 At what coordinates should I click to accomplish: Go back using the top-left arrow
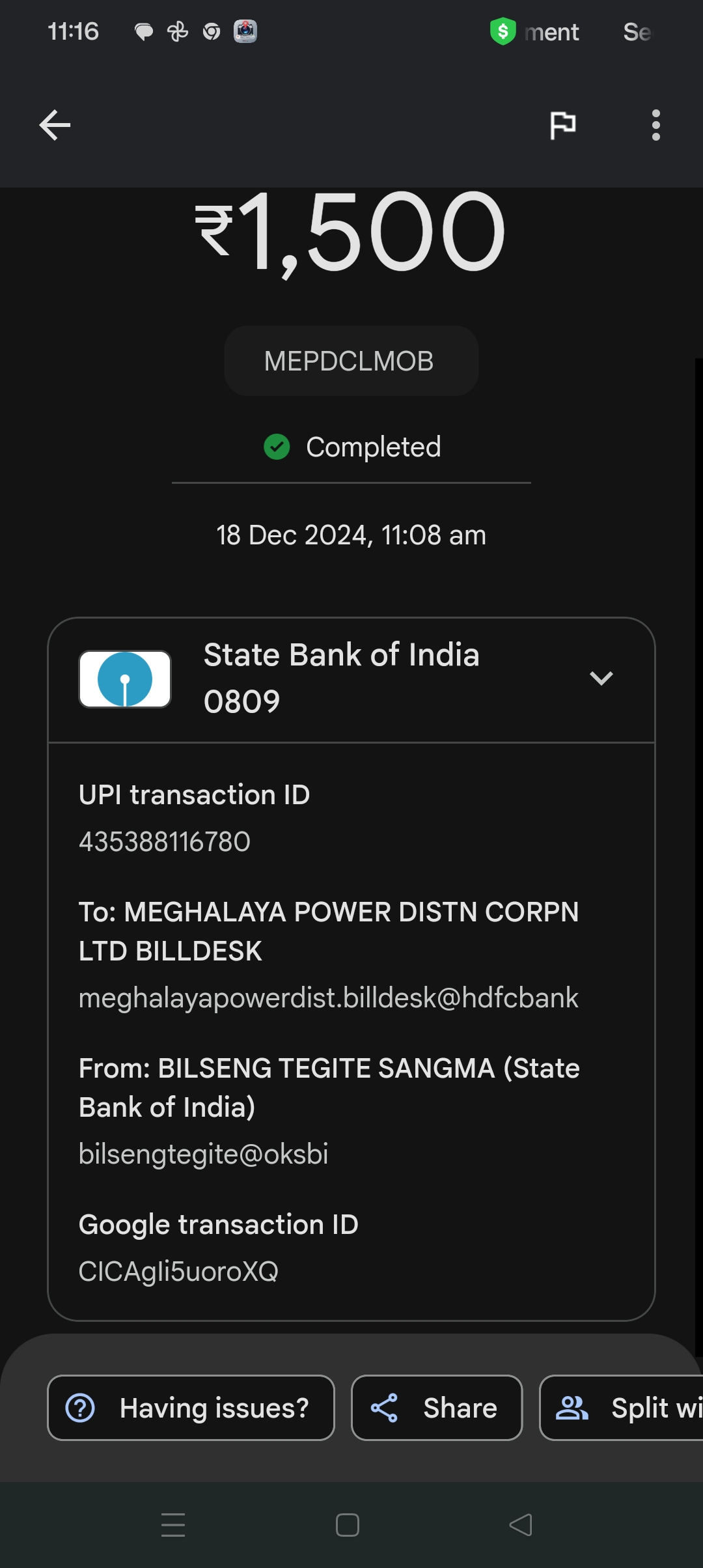point(55,125)
